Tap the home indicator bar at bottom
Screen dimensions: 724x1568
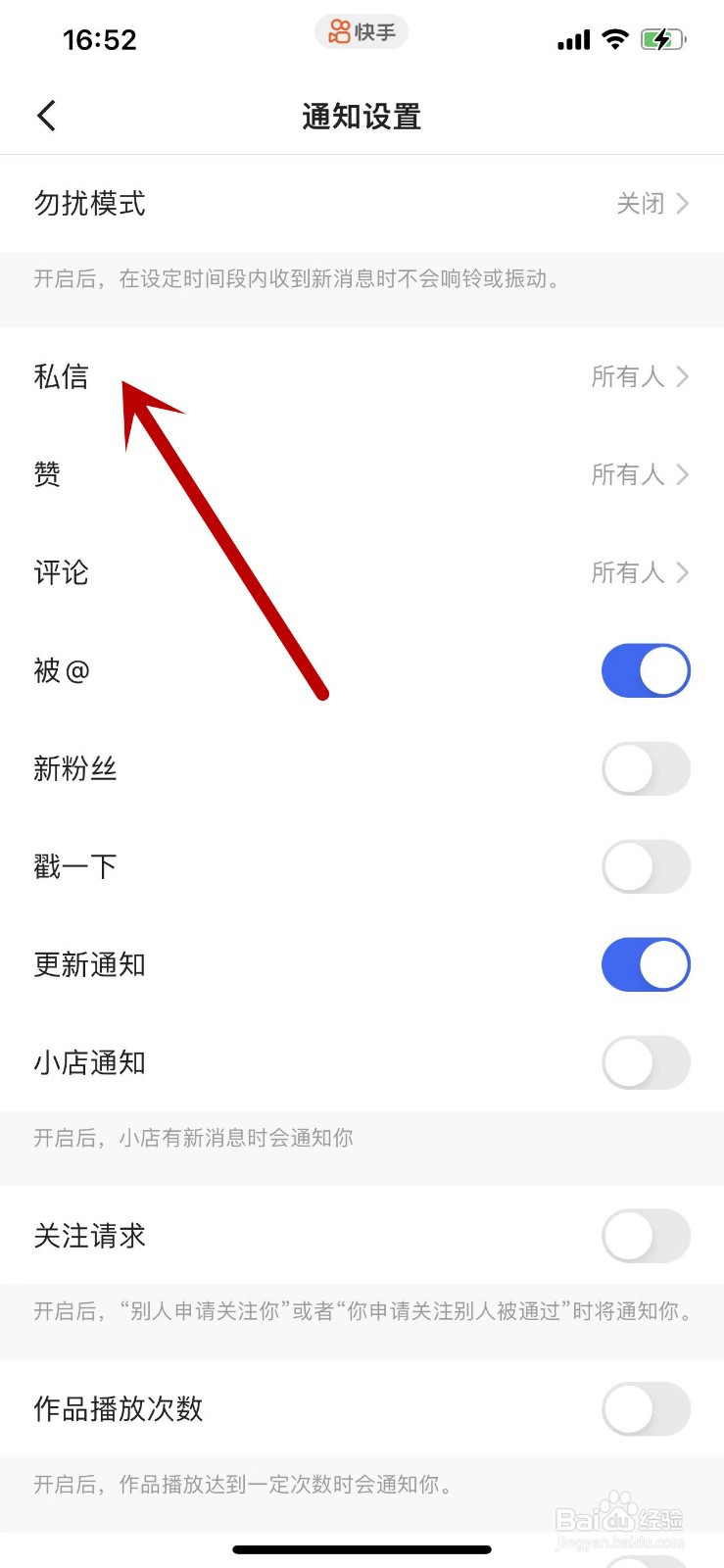coord(362,1549)
